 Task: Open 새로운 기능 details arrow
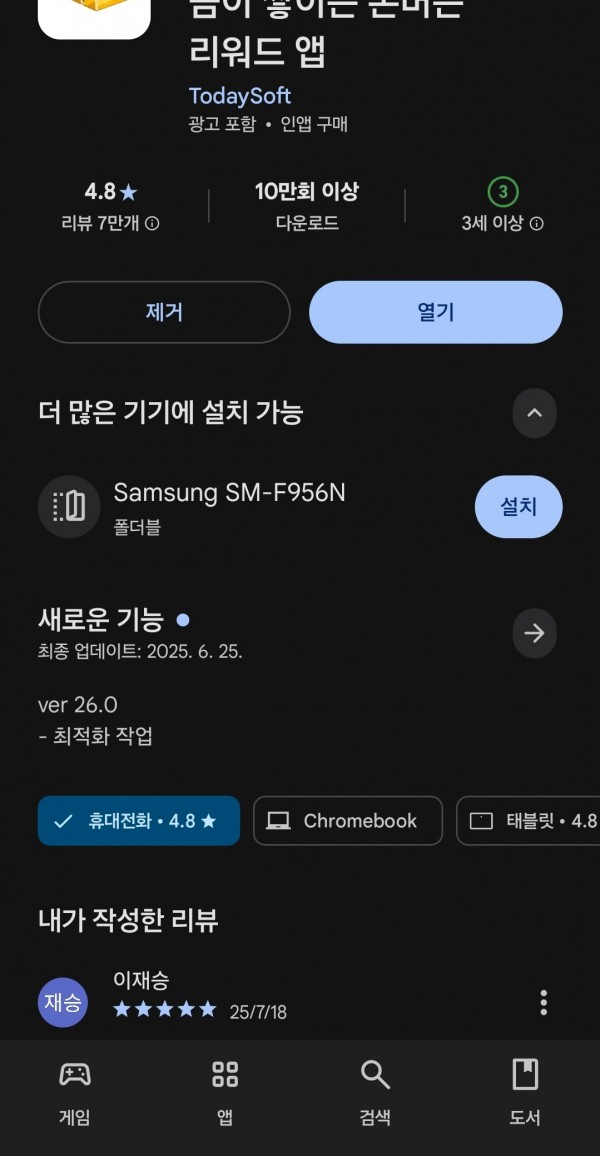(534, 633)
